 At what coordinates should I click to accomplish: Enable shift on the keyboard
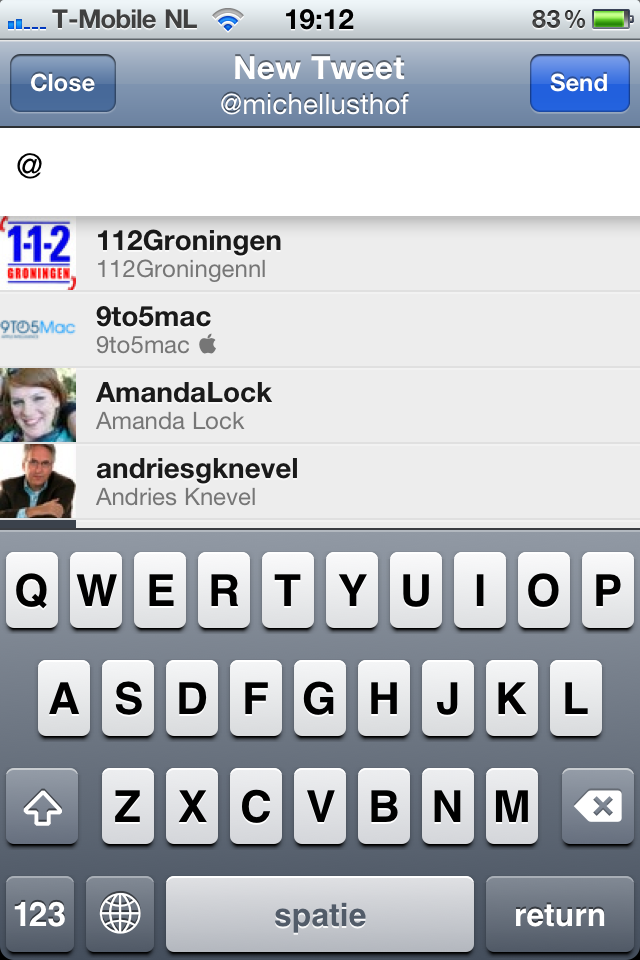tap(41, 806)
